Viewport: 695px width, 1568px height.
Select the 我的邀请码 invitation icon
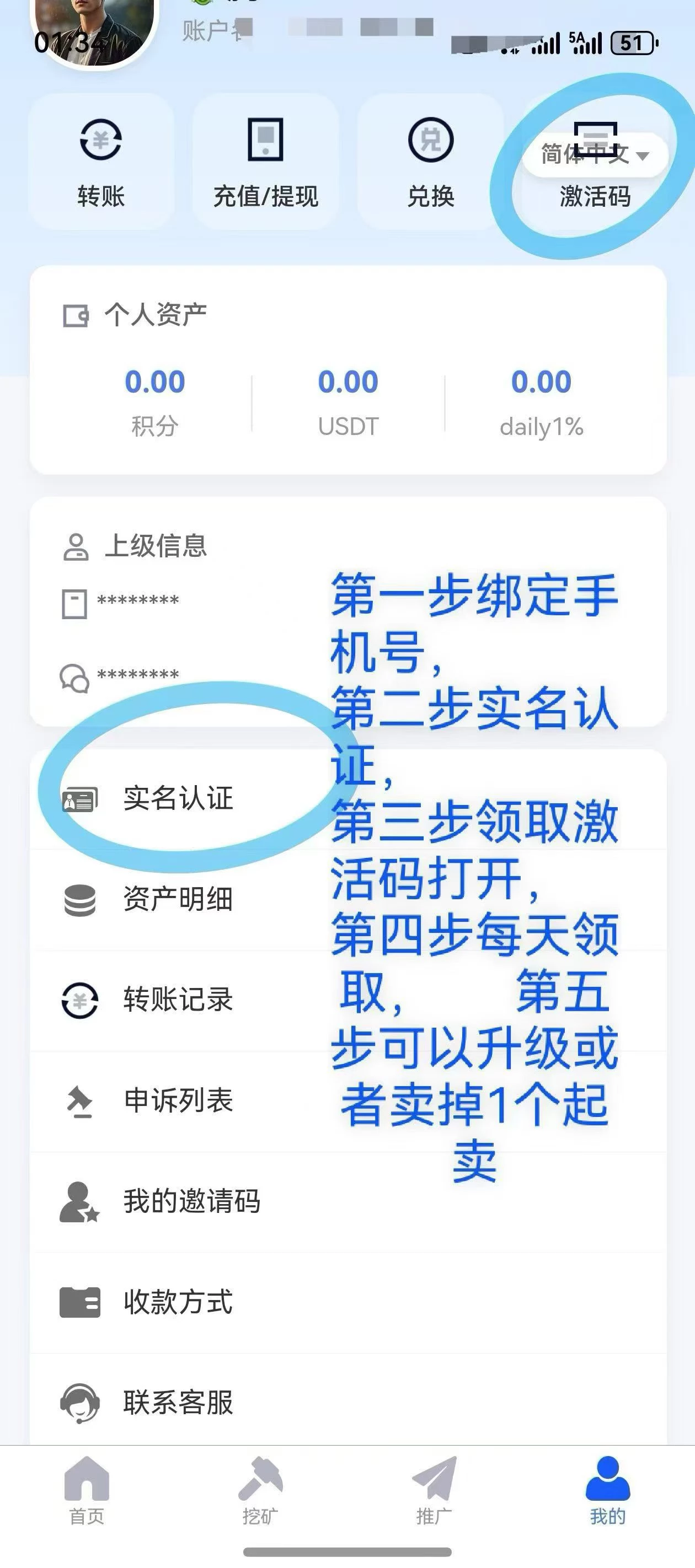[79, 1201]
